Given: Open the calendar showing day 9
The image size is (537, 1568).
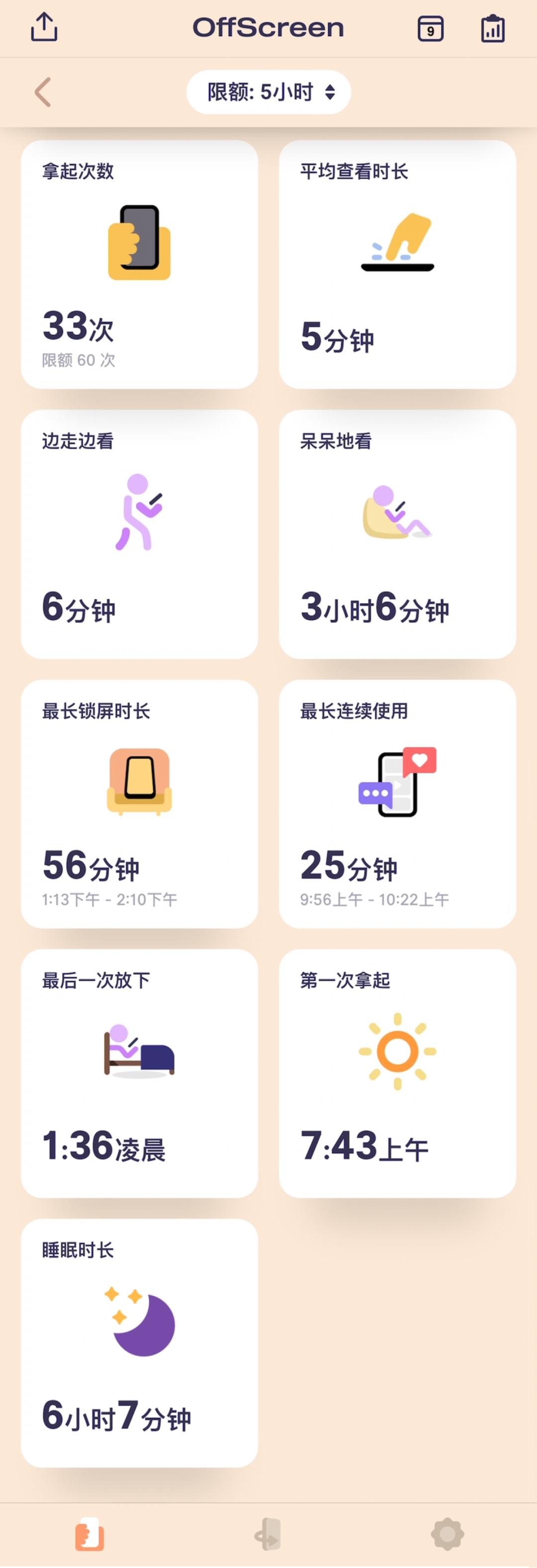Looking at the screenshot, I should click(431, 27).
